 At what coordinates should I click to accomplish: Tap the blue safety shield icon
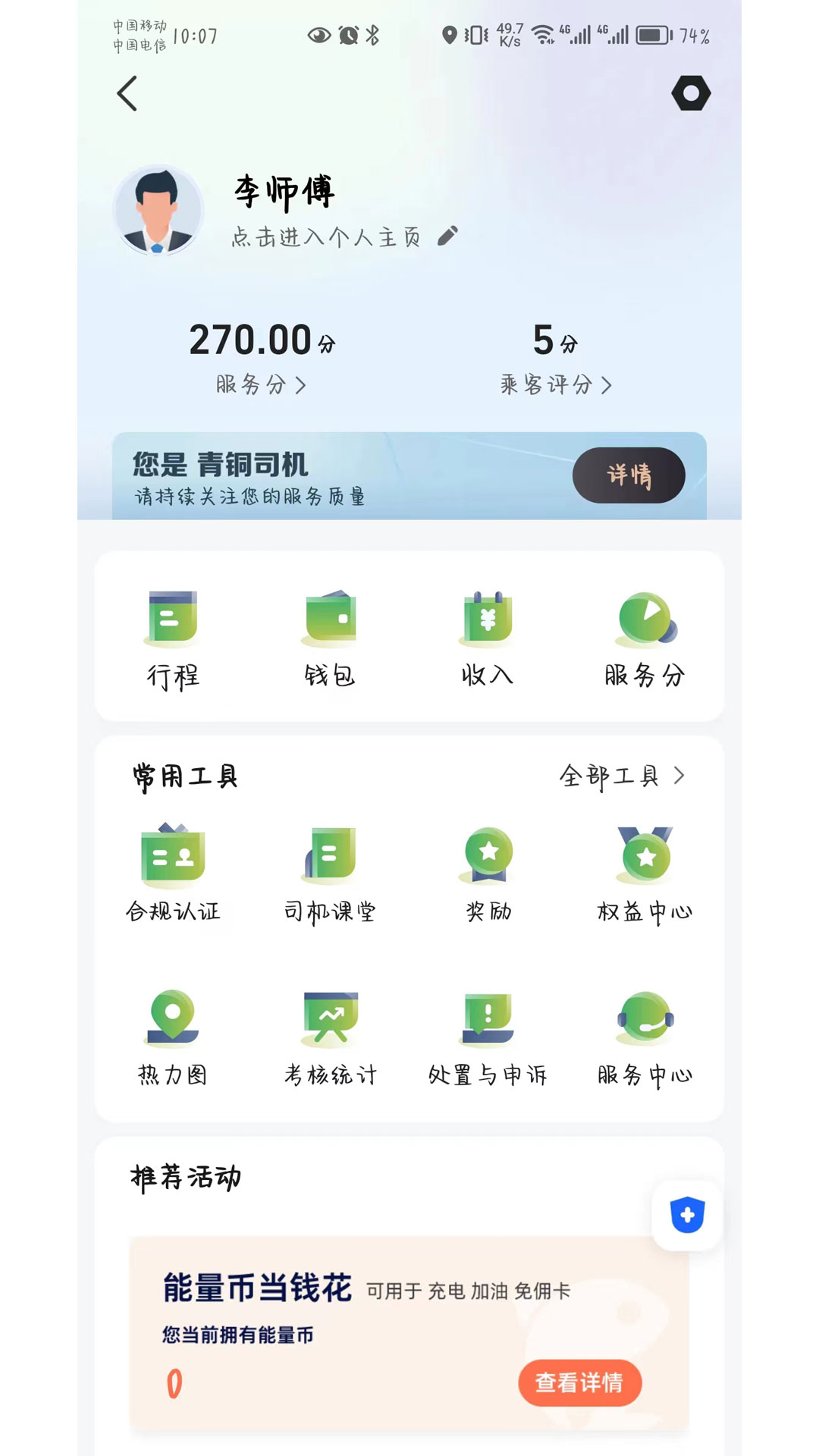coord(685,1214)
